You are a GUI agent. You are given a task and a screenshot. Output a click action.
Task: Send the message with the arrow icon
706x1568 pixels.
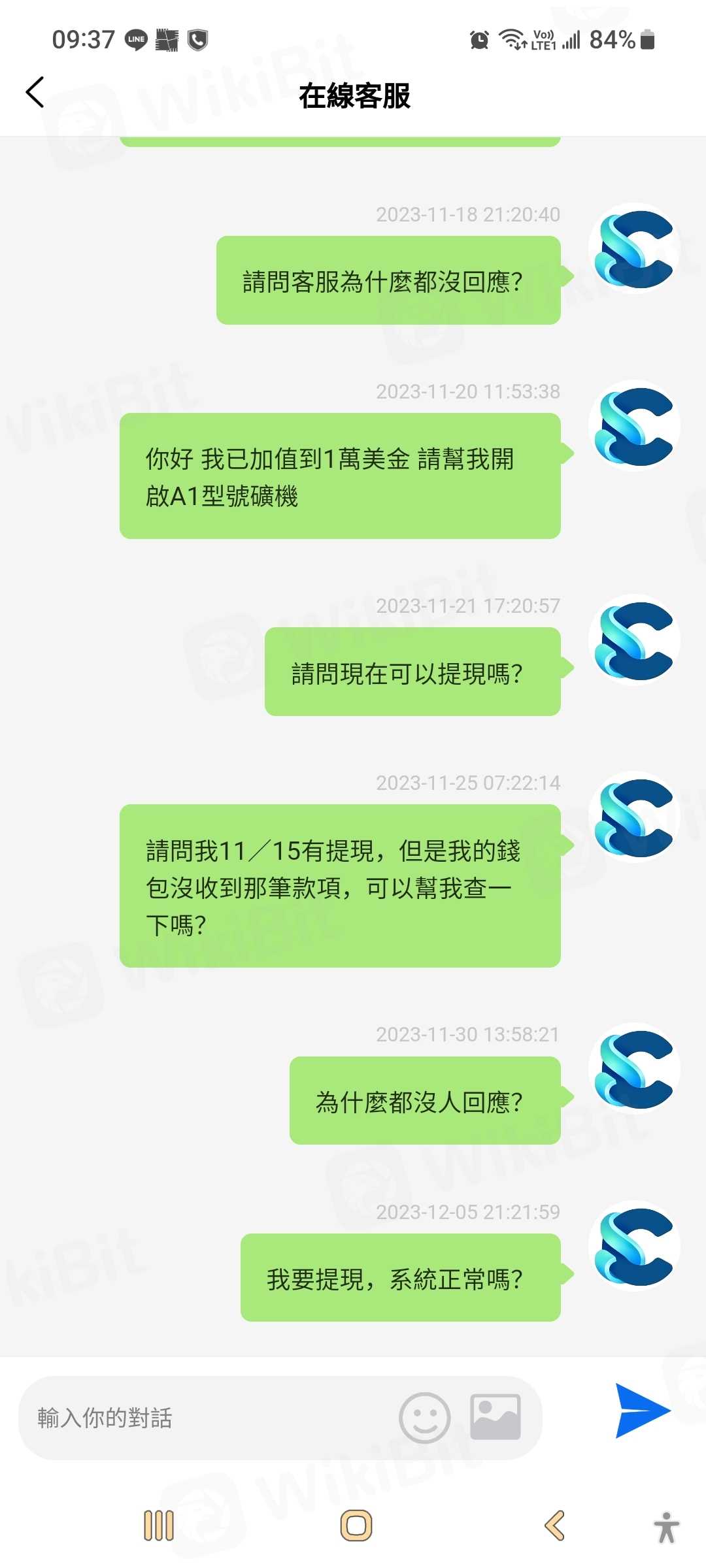642,1411
